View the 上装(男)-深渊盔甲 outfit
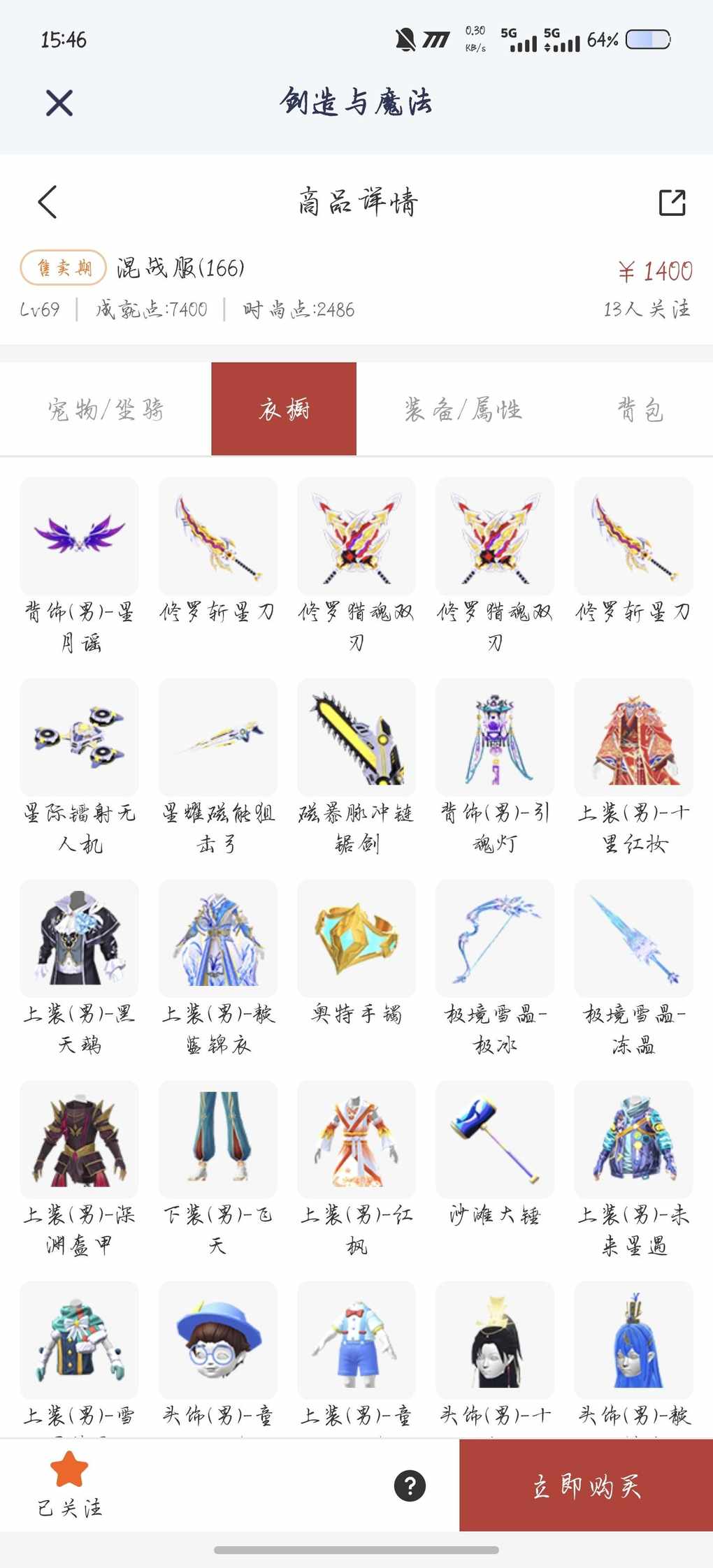This screenshot has height=1568, width=713. [x=79, y=1140]
